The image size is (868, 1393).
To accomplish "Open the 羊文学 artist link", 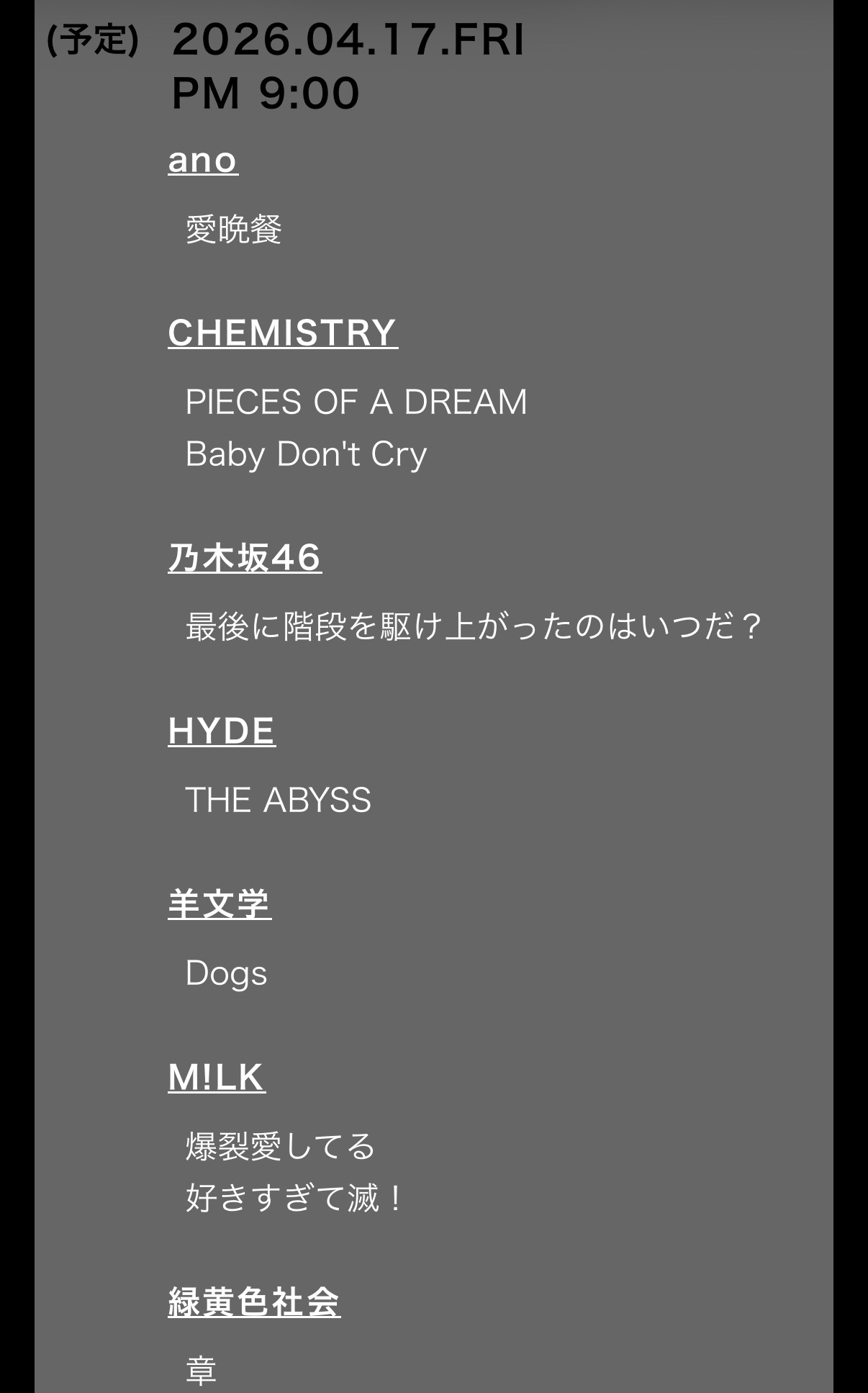I will coord(220,904).
